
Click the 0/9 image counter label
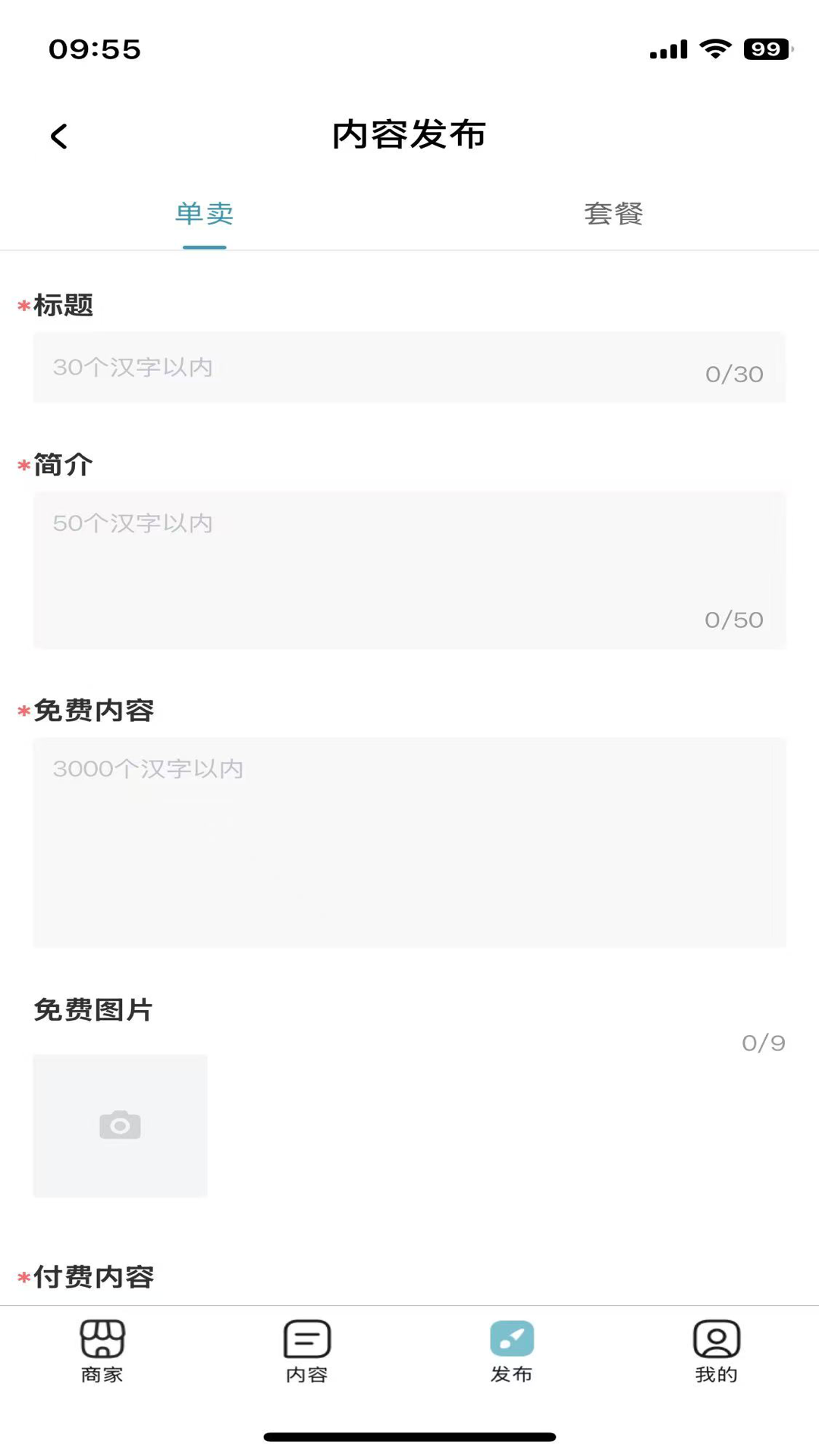click(763, 1043)
